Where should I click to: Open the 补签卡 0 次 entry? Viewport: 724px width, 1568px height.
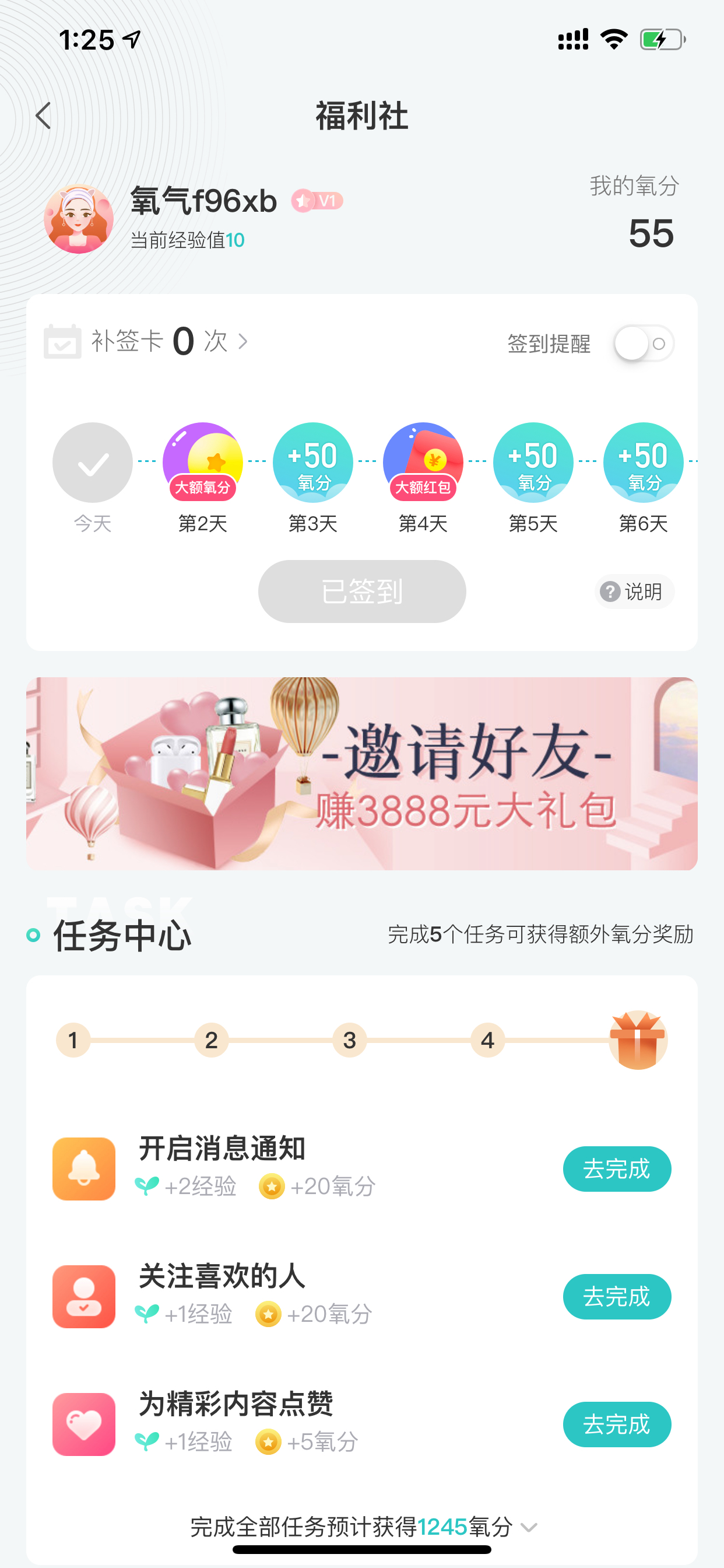tap(146, 341)
